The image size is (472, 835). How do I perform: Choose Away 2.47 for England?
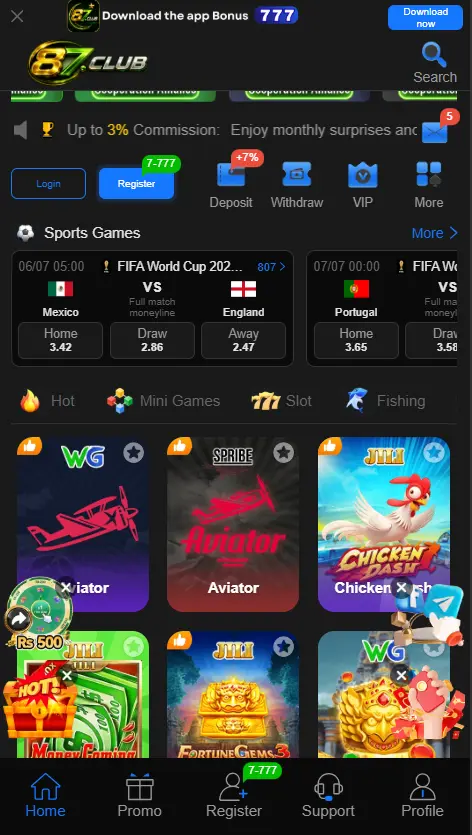(x=243, y=340)
